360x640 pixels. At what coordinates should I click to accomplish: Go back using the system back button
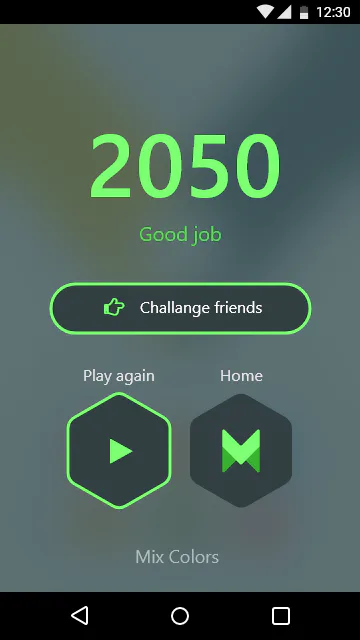coord(80,616)
